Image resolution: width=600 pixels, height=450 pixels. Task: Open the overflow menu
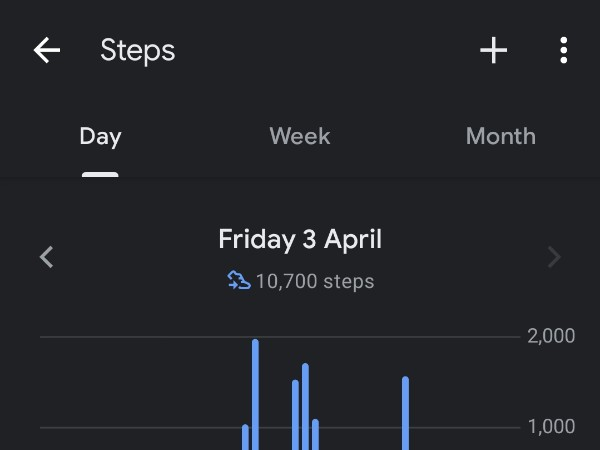pyautogui.click(x=564, y=51)
